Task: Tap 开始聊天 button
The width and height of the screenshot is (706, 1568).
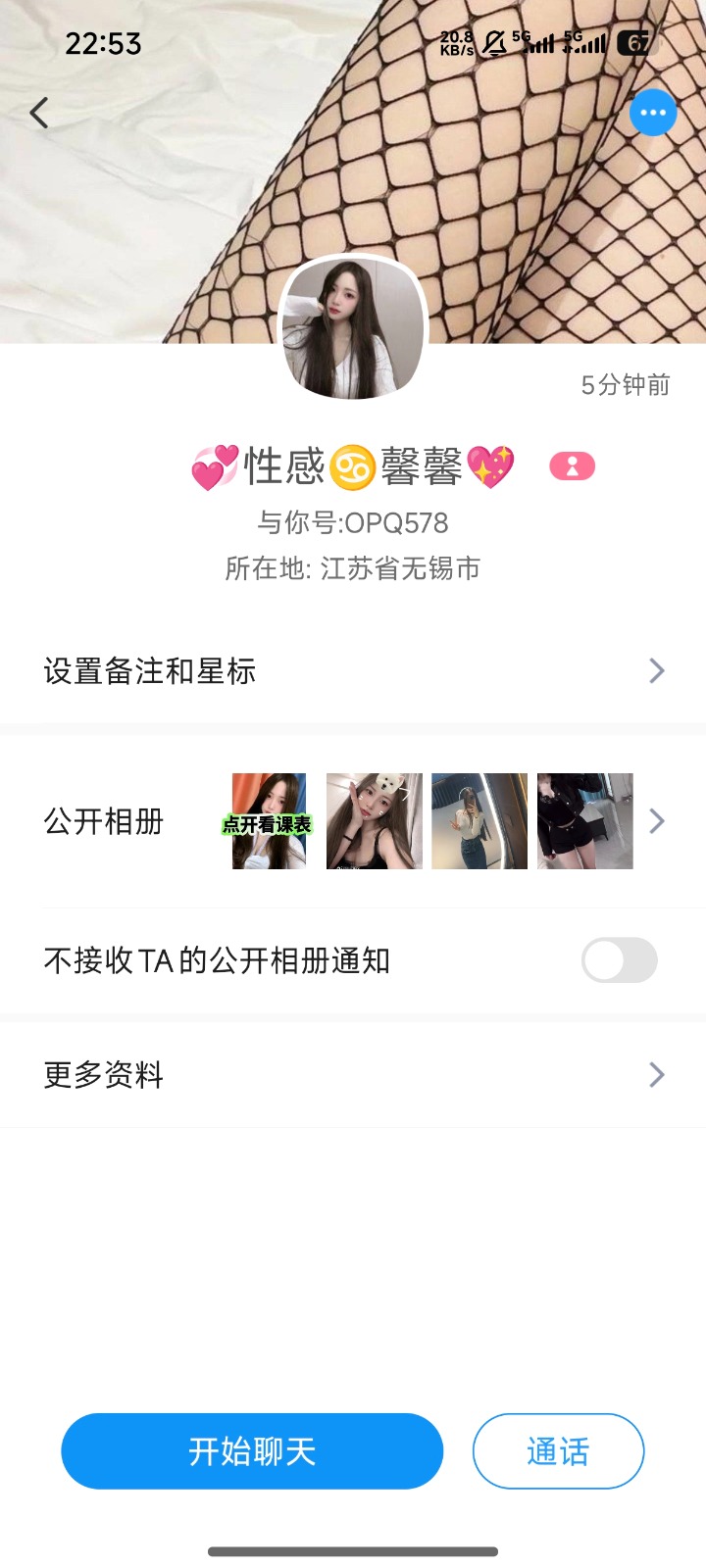Action: (x=252, y=1451)
